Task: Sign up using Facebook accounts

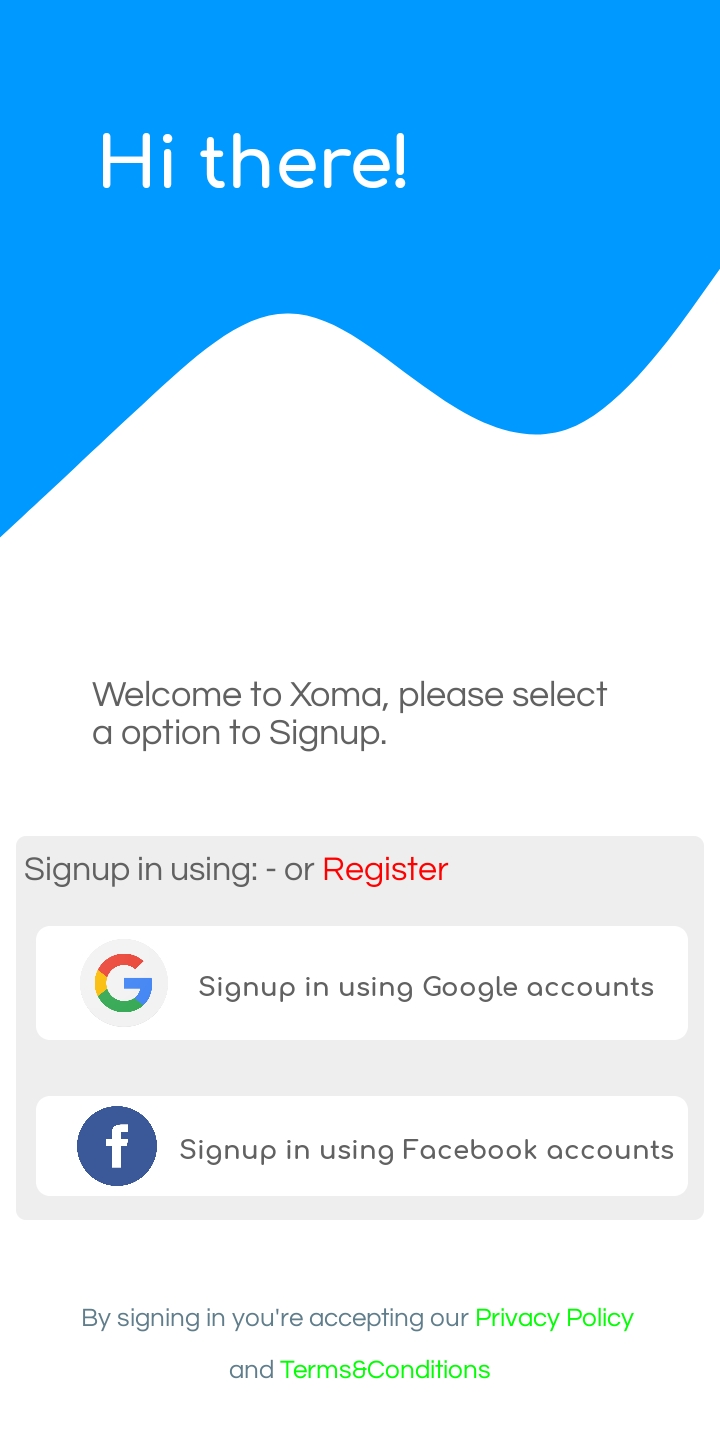Action: 362,1147
